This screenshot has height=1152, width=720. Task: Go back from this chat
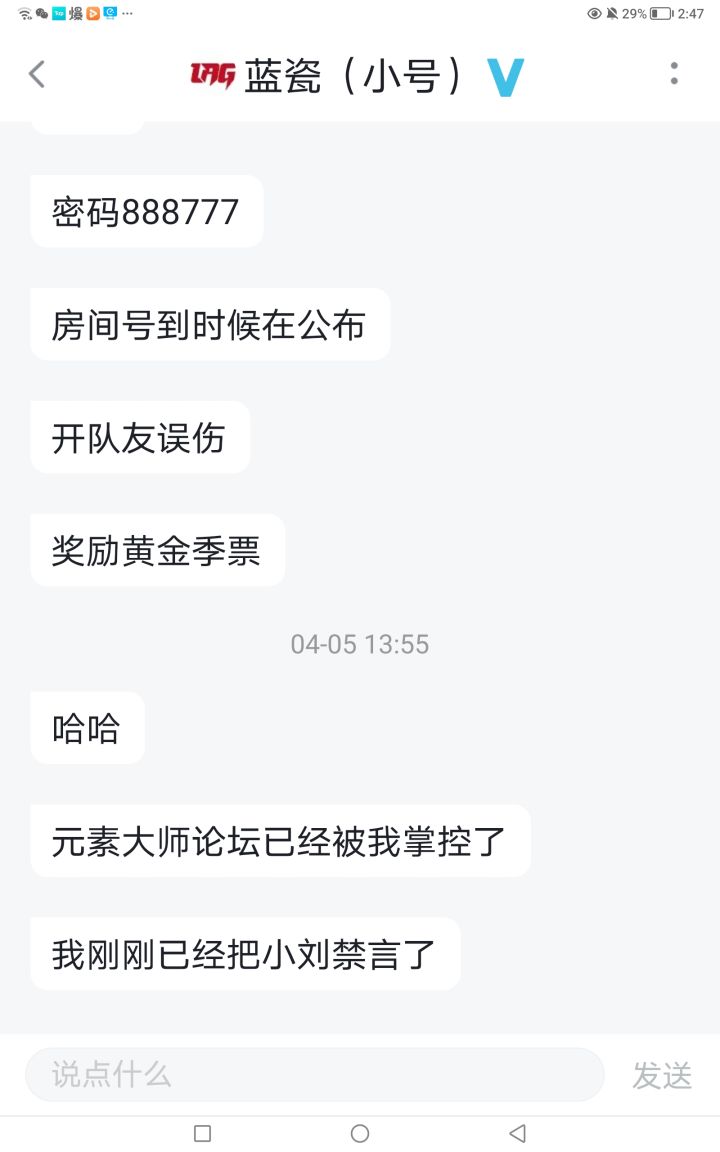(37, 74)
